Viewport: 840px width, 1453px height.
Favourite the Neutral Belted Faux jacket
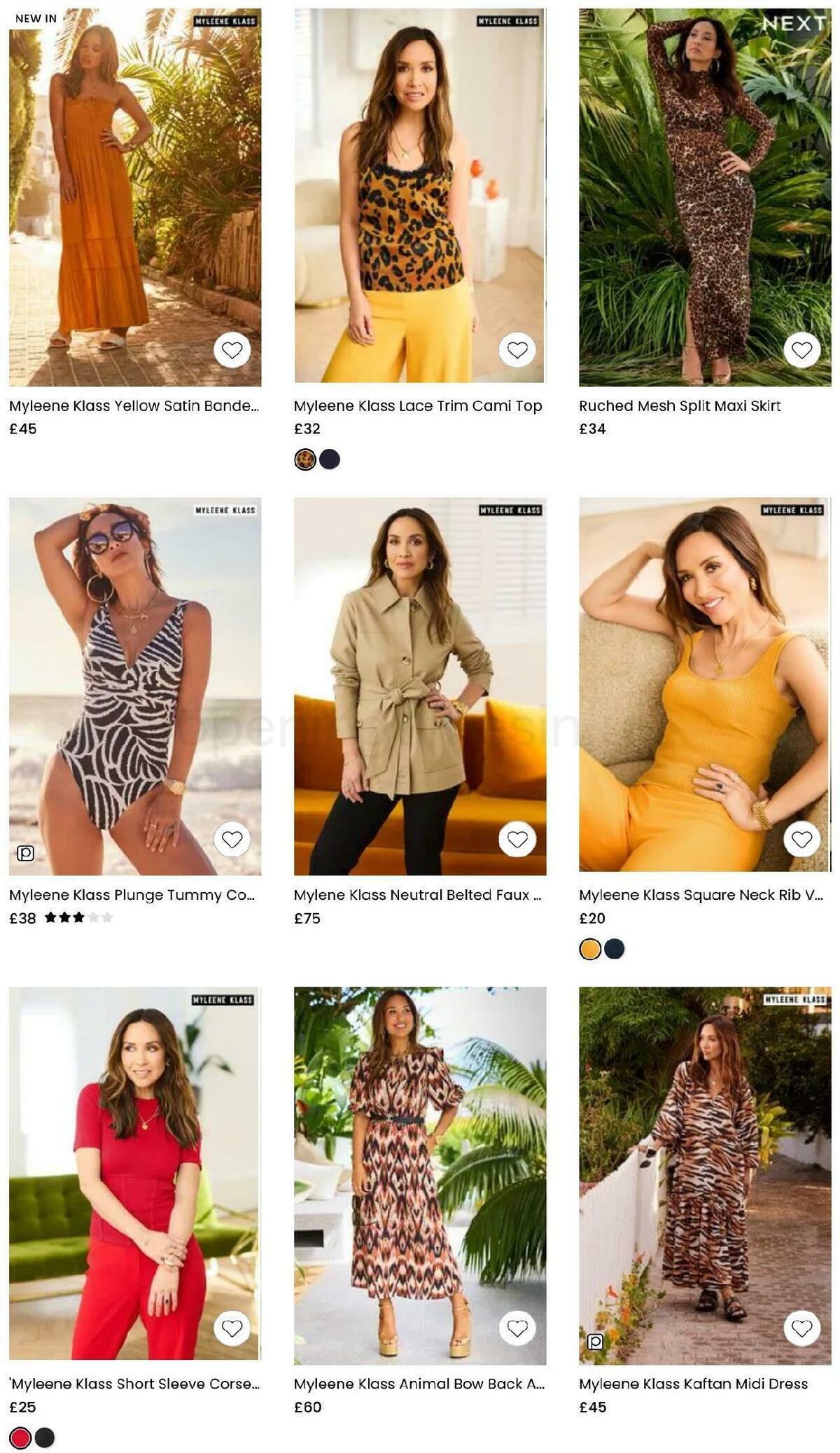(518, 837)
